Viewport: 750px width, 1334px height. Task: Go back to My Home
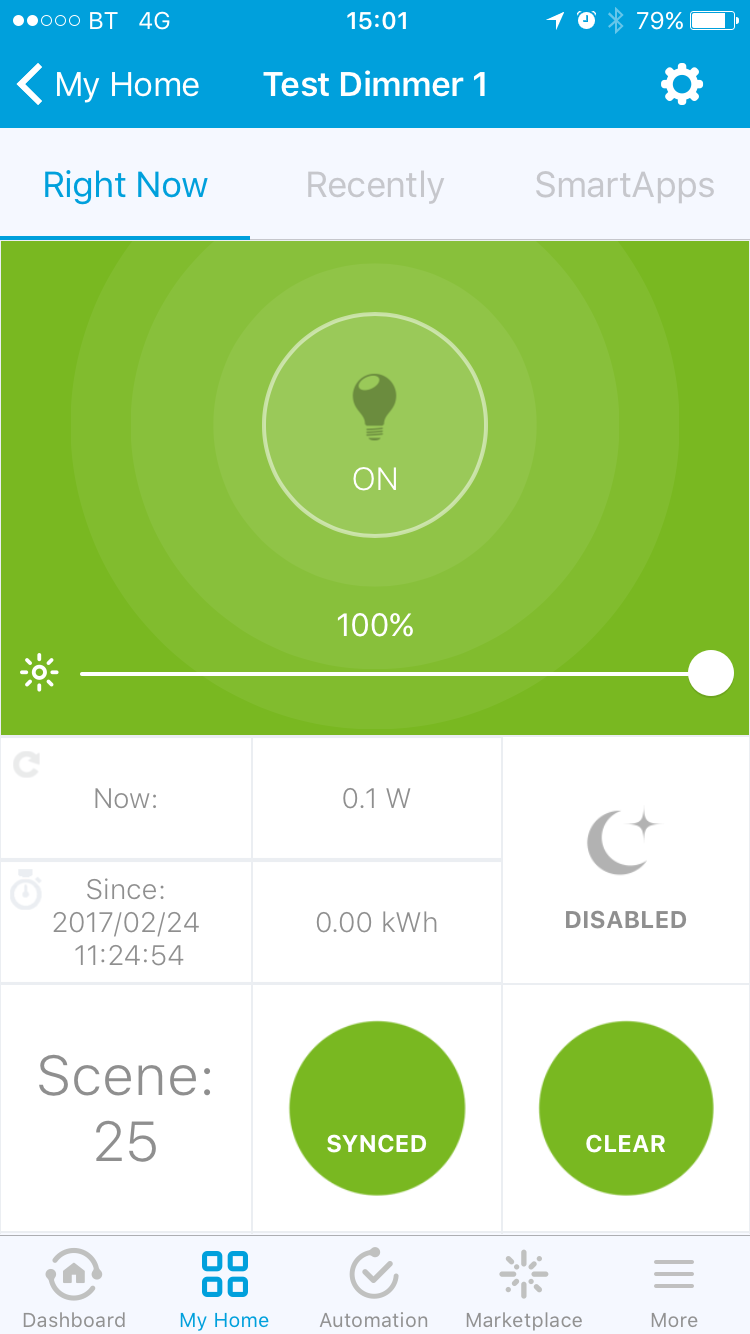[108, 85]
